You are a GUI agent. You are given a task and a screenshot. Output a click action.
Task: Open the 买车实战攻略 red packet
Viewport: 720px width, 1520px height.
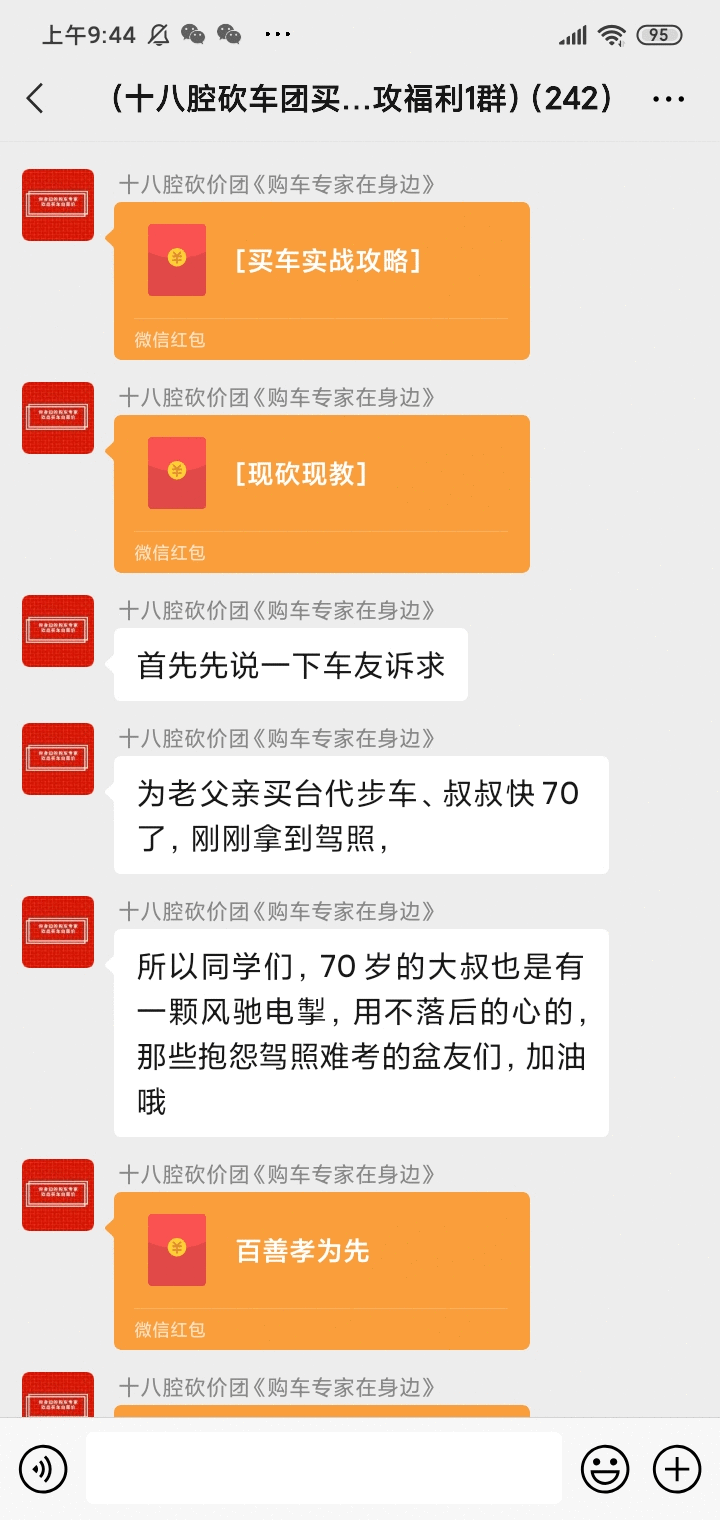[x=321, y=280]
